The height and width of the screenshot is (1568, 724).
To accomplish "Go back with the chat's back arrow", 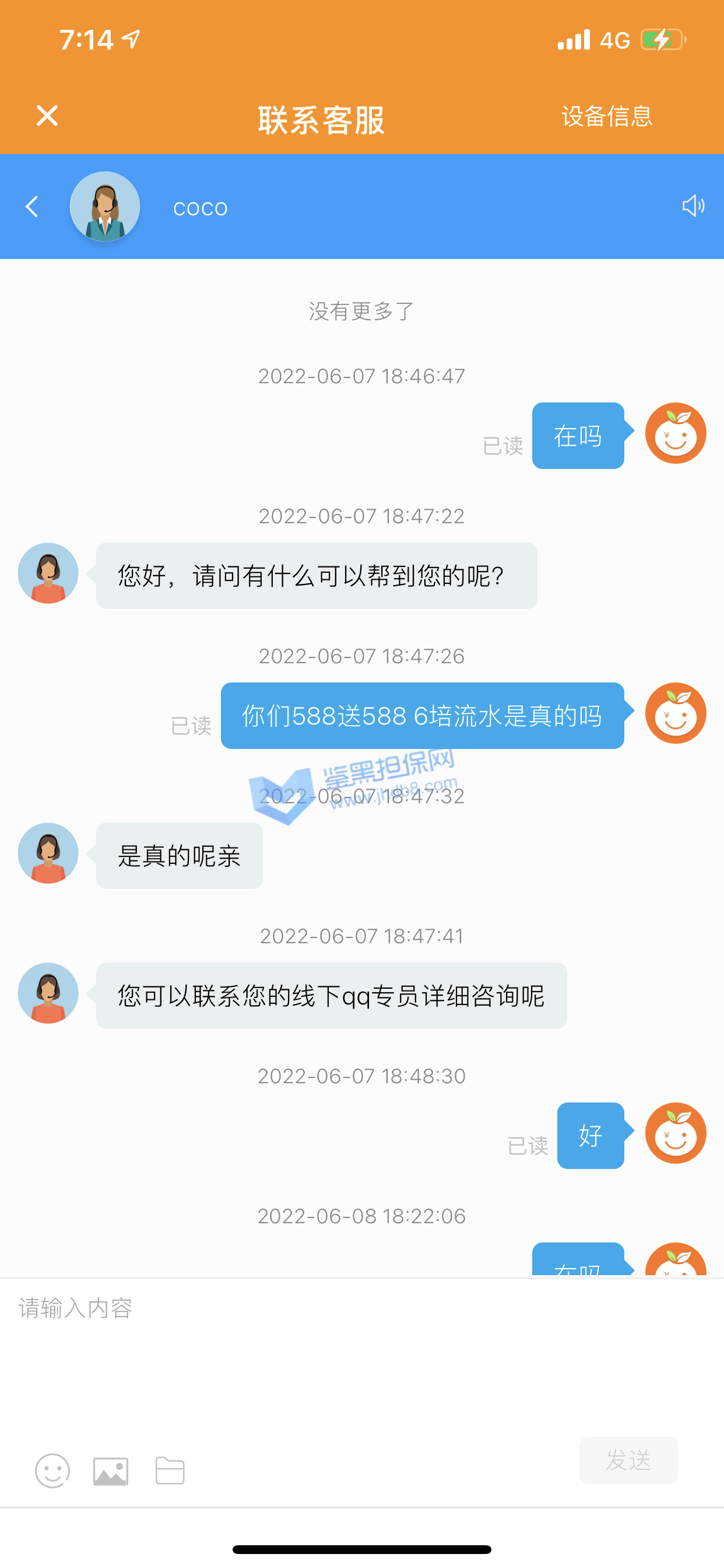I will [x=31, y=207].
